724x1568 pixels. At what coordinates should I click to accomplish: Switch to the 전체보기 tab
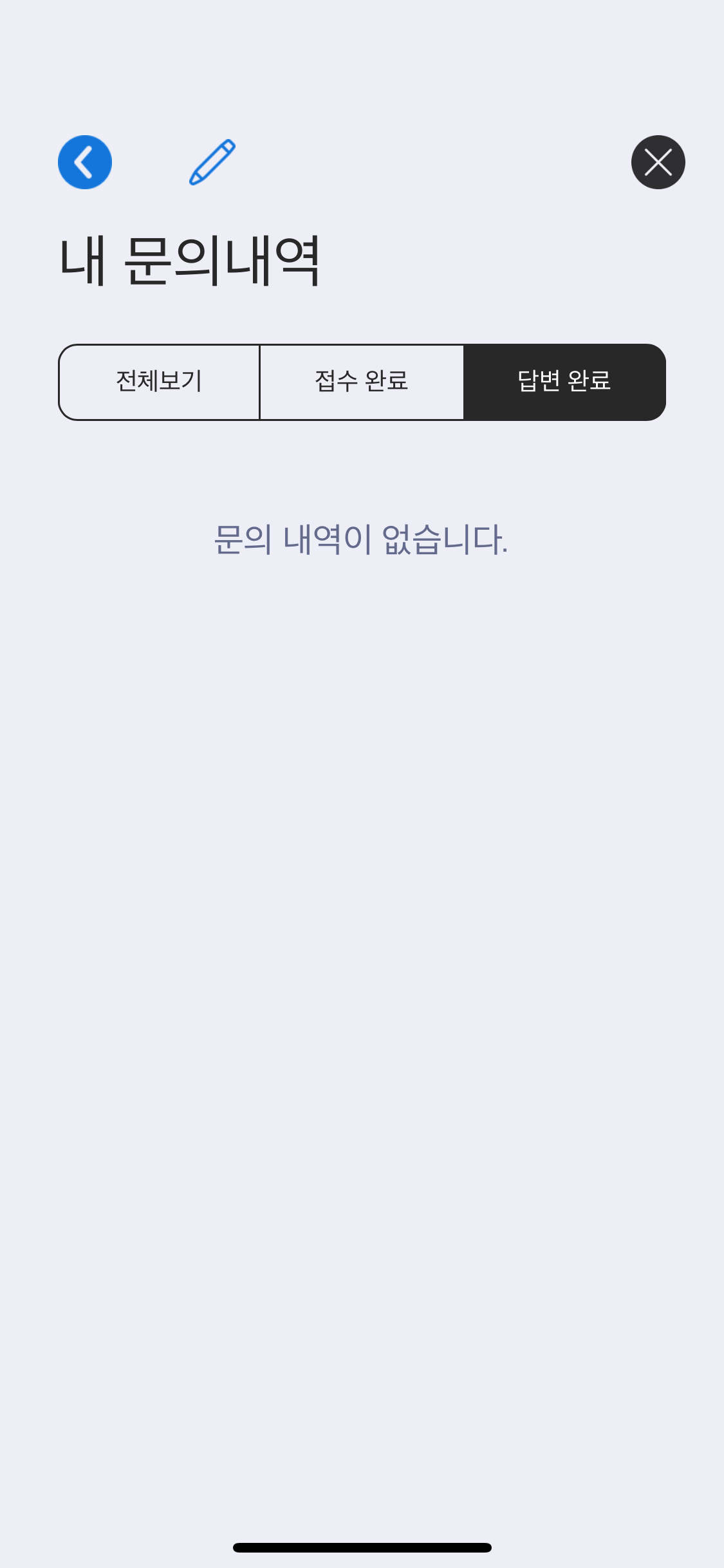coord(159,382)
